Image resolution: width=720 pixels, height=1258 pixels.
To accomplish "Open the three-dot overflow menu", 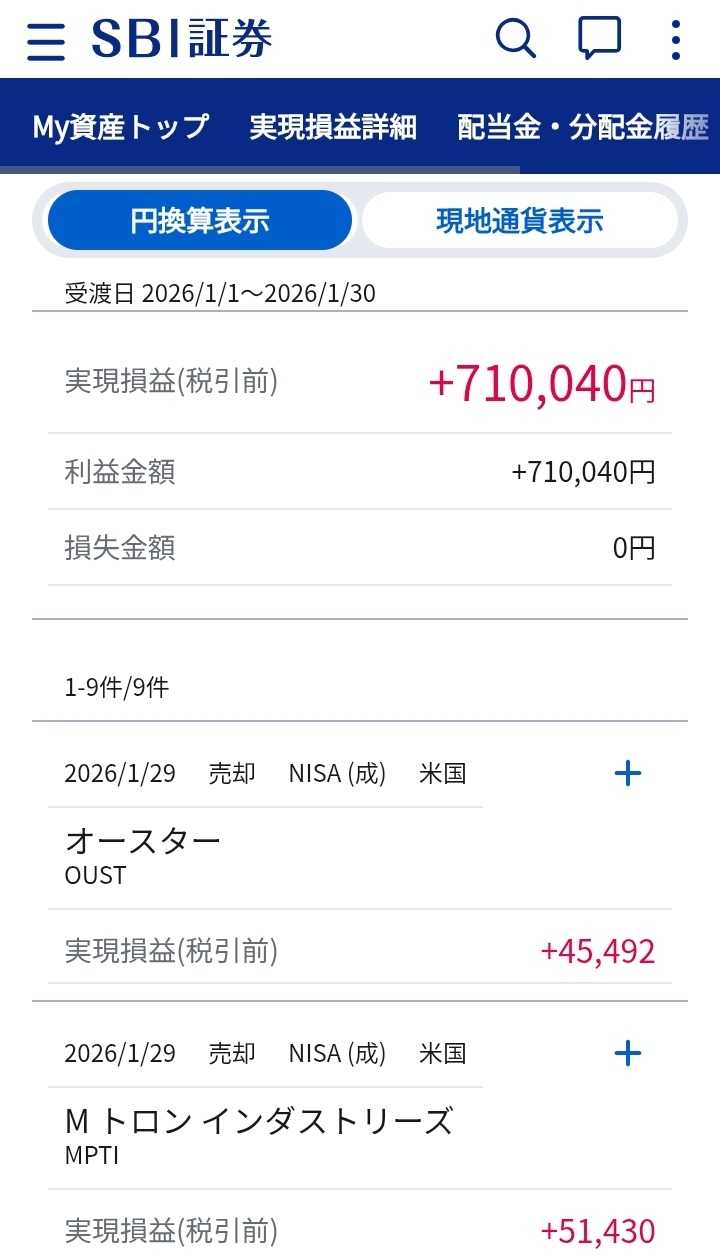I will [x=676, y=41].
